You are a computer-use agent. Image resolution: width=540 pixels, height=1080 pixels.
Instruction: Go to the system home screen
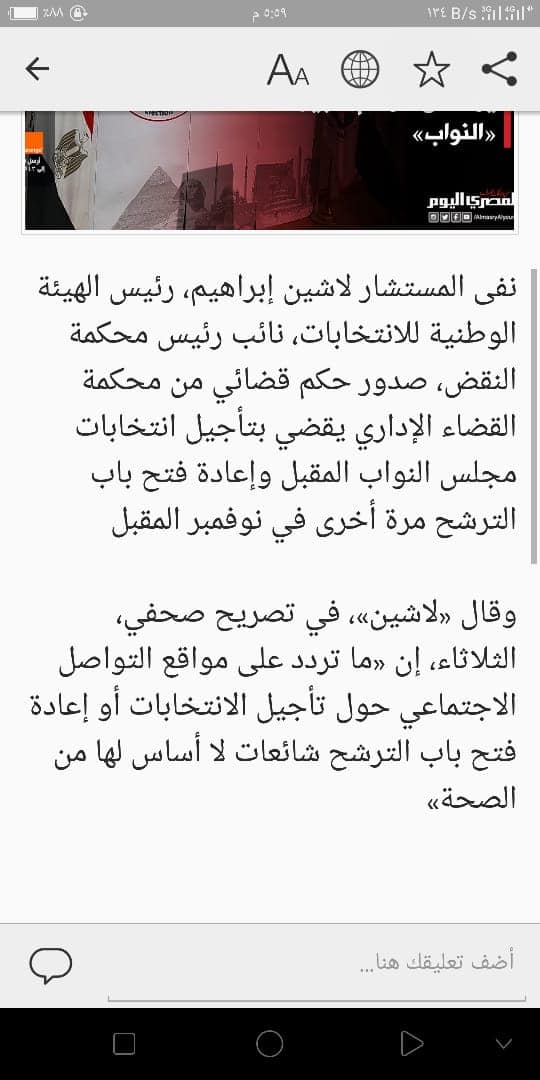coord(270,1043)
